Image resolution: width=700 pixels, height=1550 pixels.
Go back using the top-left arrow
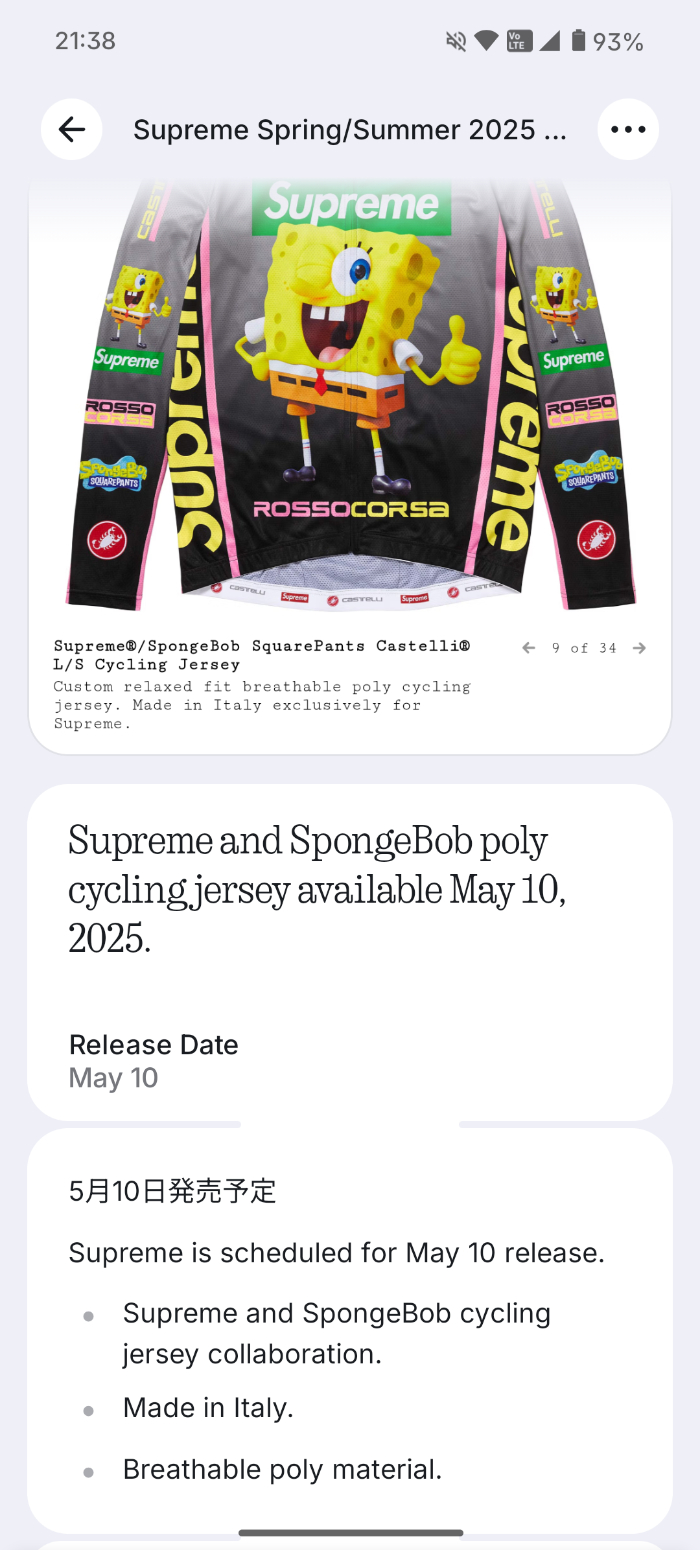pos(72,129)
